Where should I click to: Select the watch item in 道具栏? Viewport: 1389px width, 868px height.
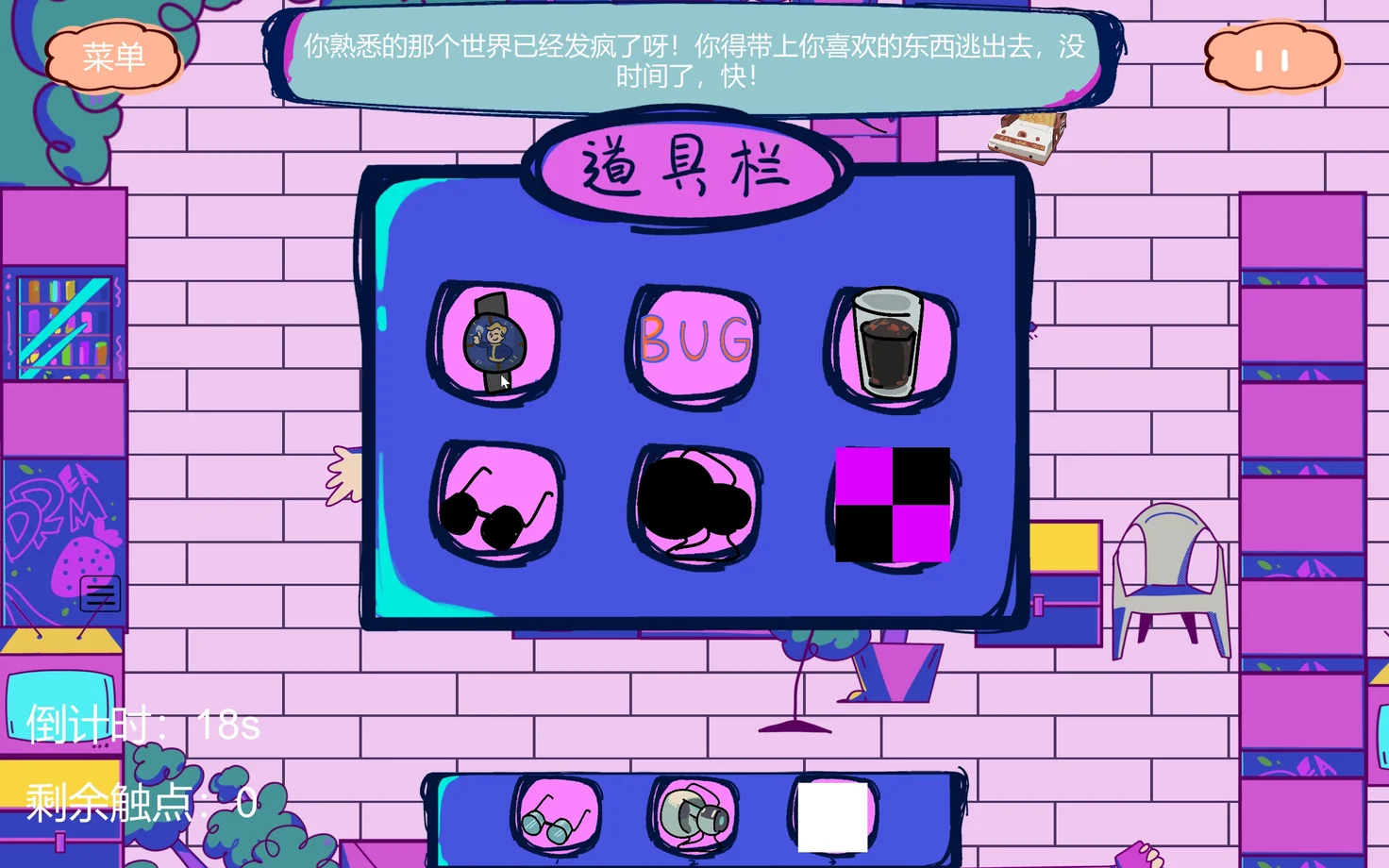point(494,342)
